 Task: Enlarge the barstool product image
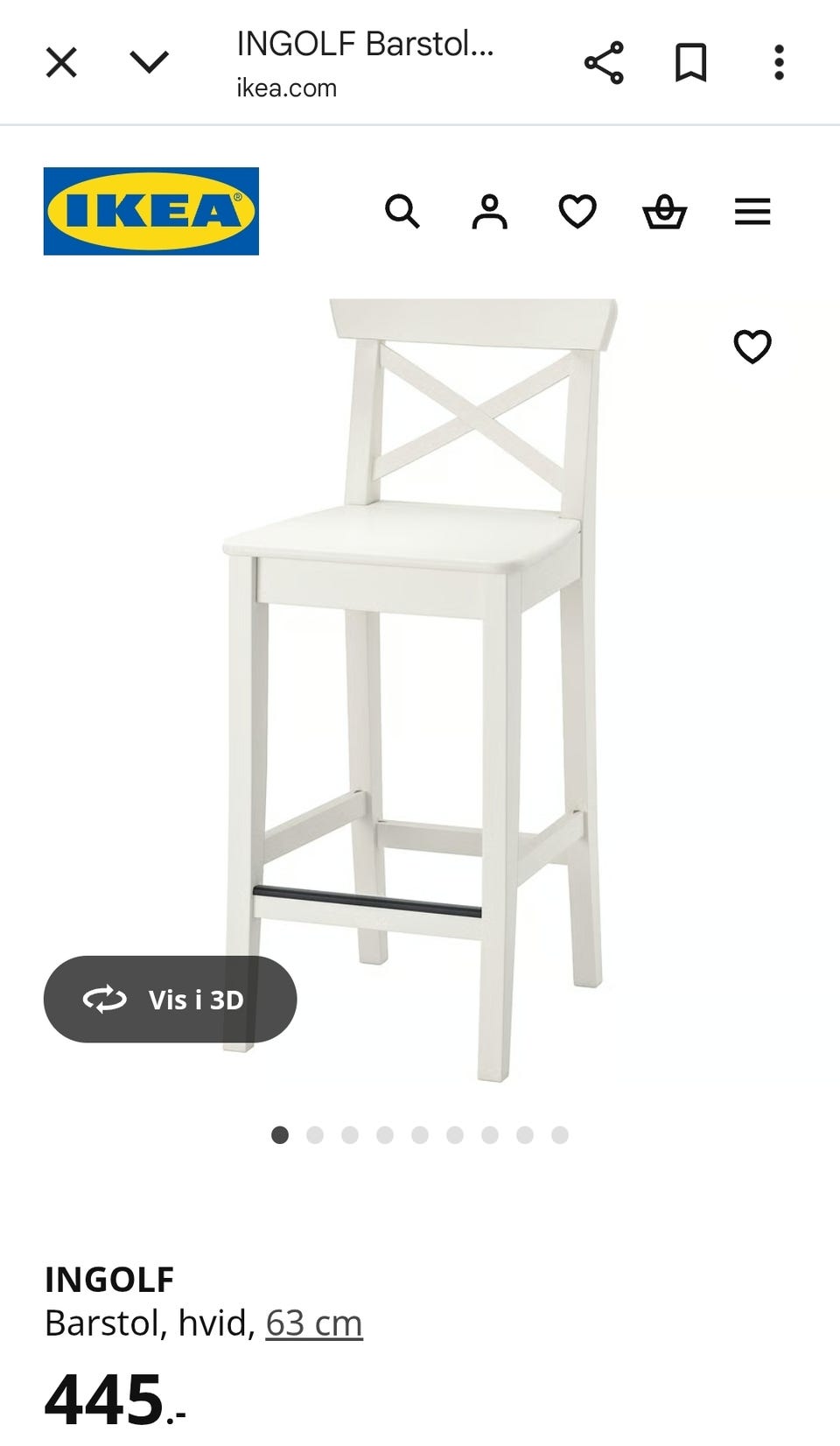click(x=420, y=691)
